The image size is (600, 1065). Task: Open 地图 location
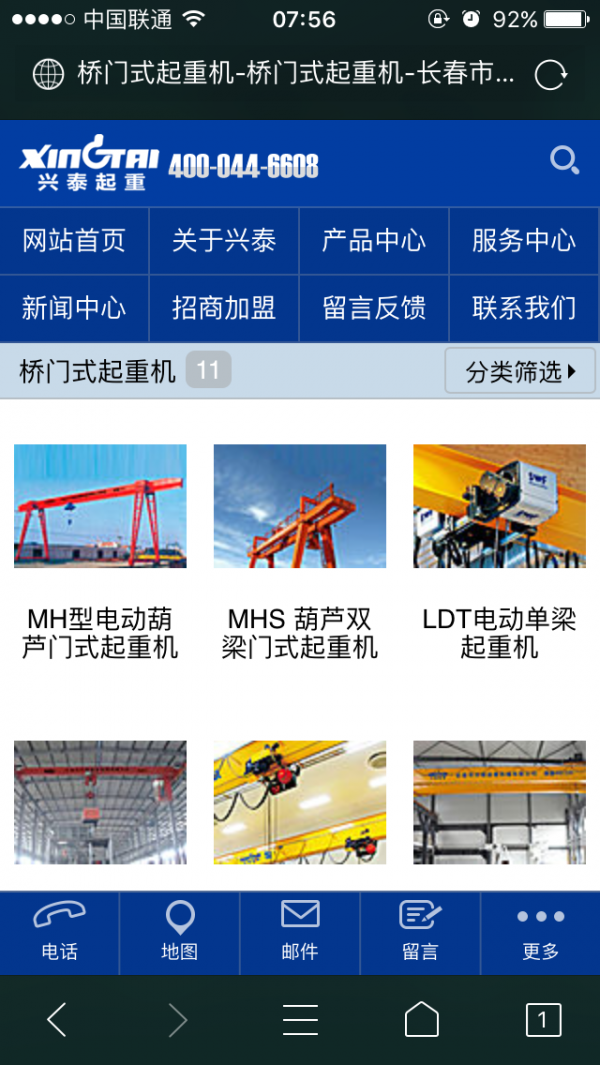[x=180, y=932]
